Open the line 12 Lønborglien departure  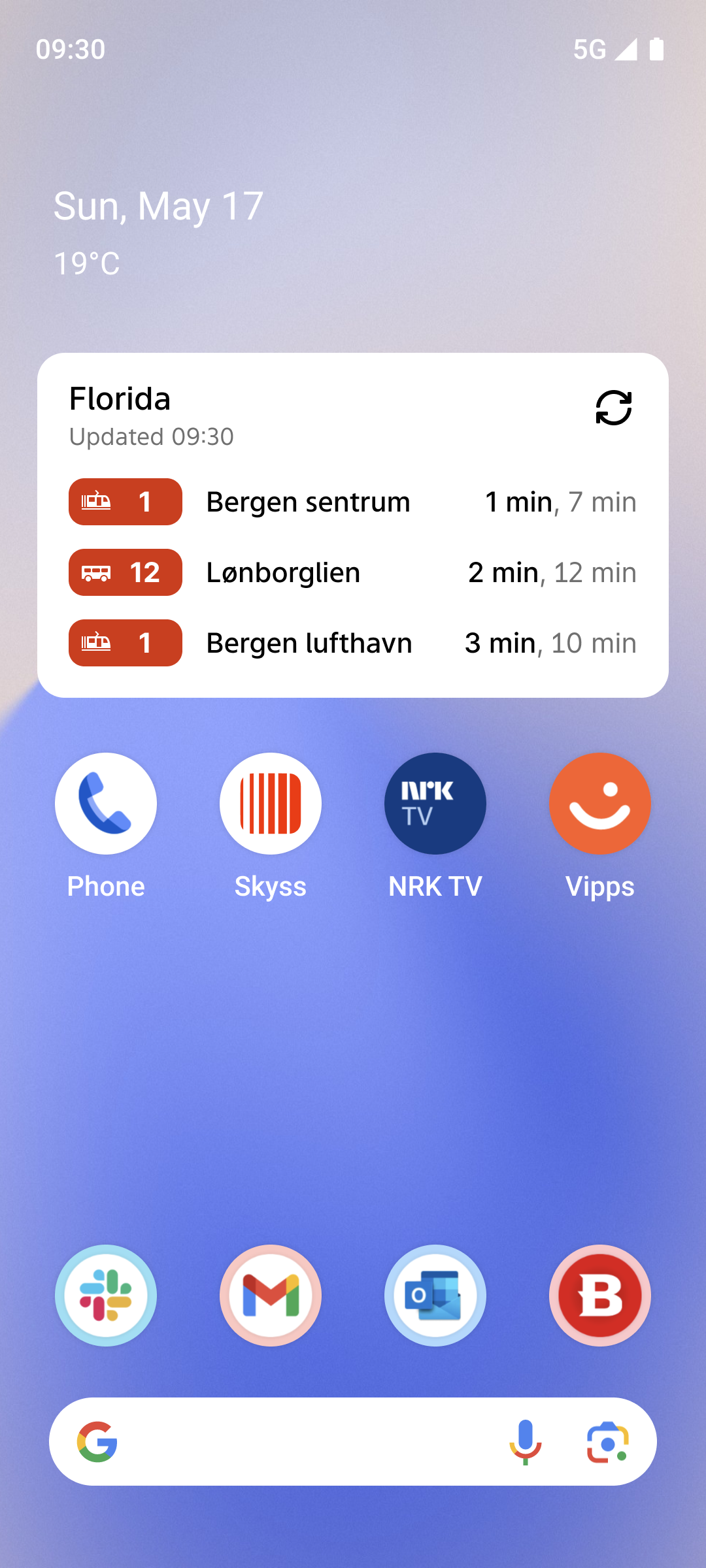point(353,572)
